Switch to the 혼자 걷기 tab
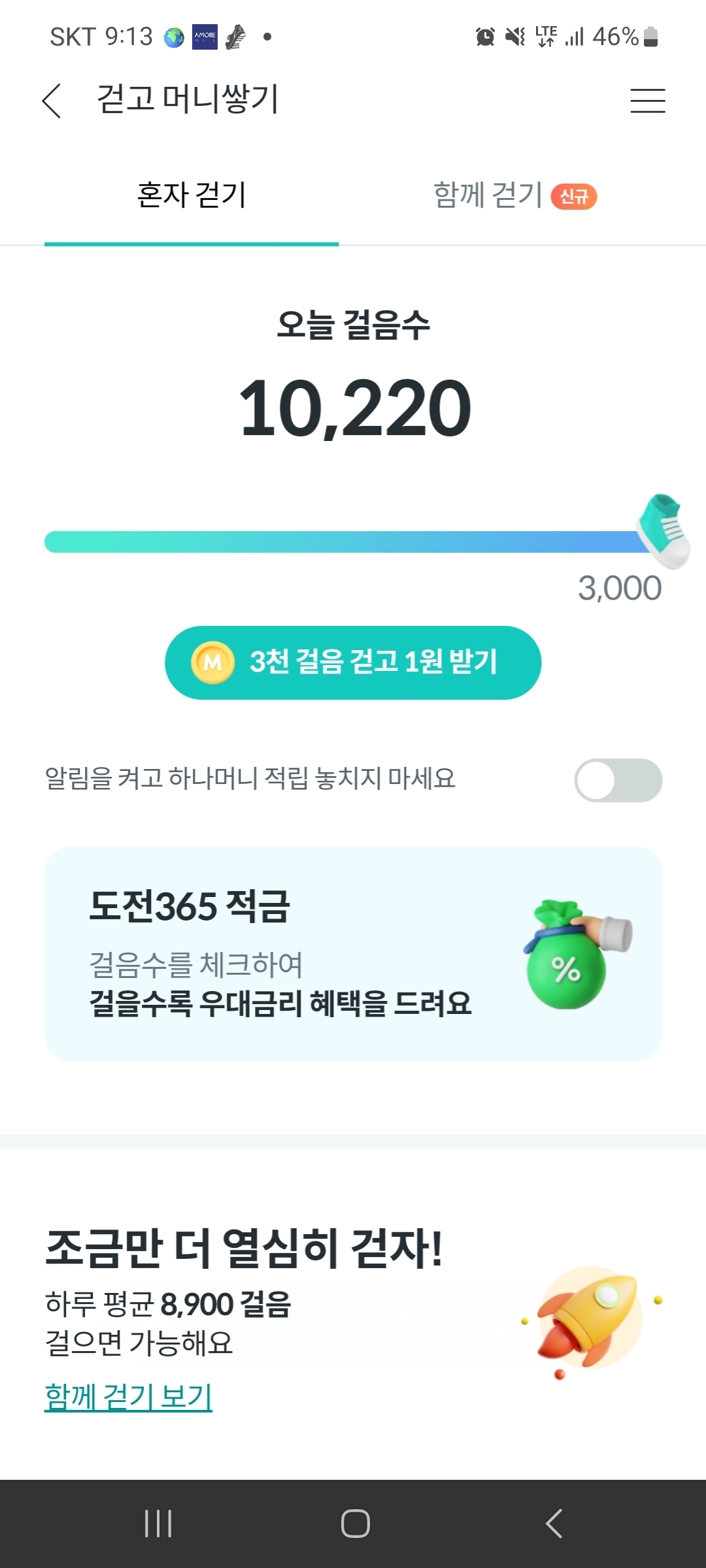This screenshot has height=1568, width=706. pyautogui.click(x=192, y=195)
